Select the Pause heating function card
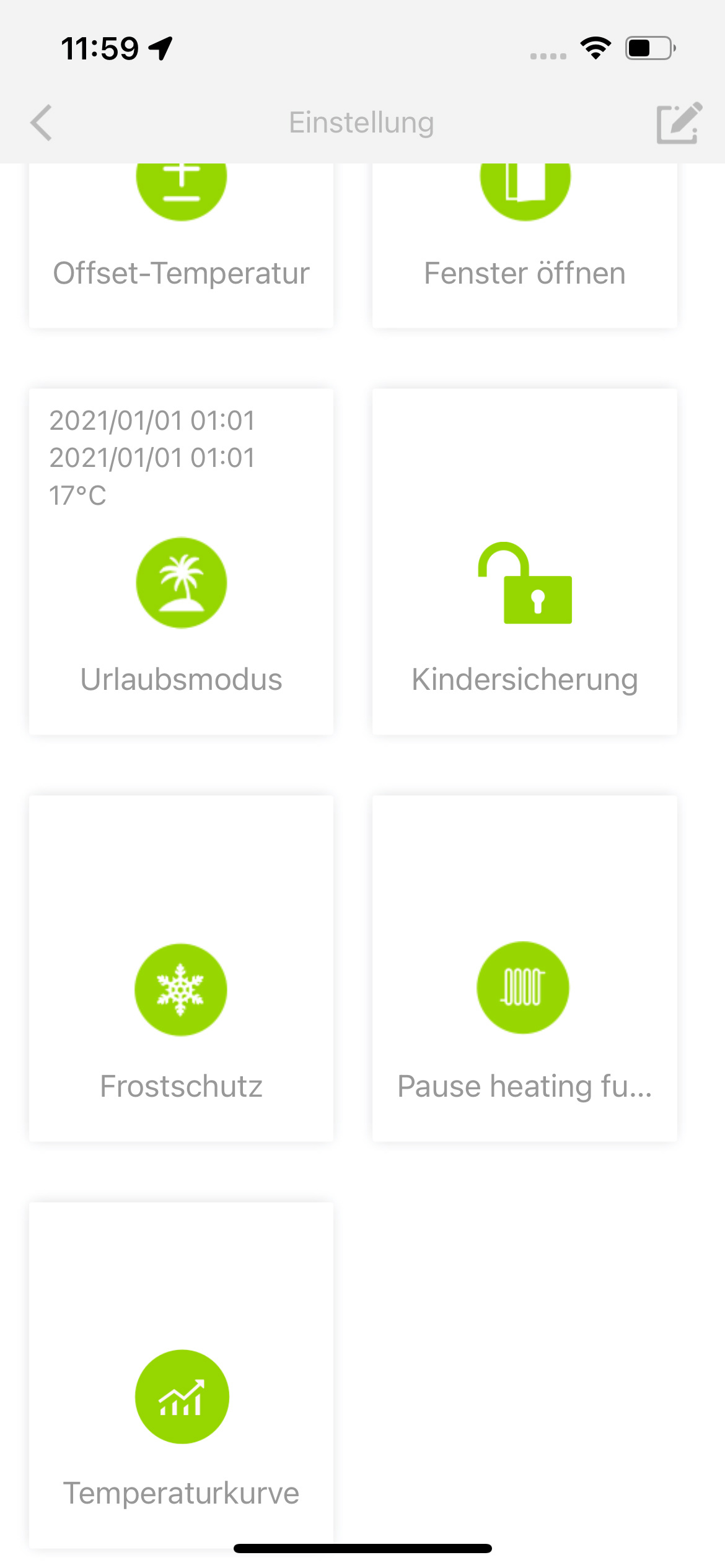725x1568 pixels. coord(524,990)
